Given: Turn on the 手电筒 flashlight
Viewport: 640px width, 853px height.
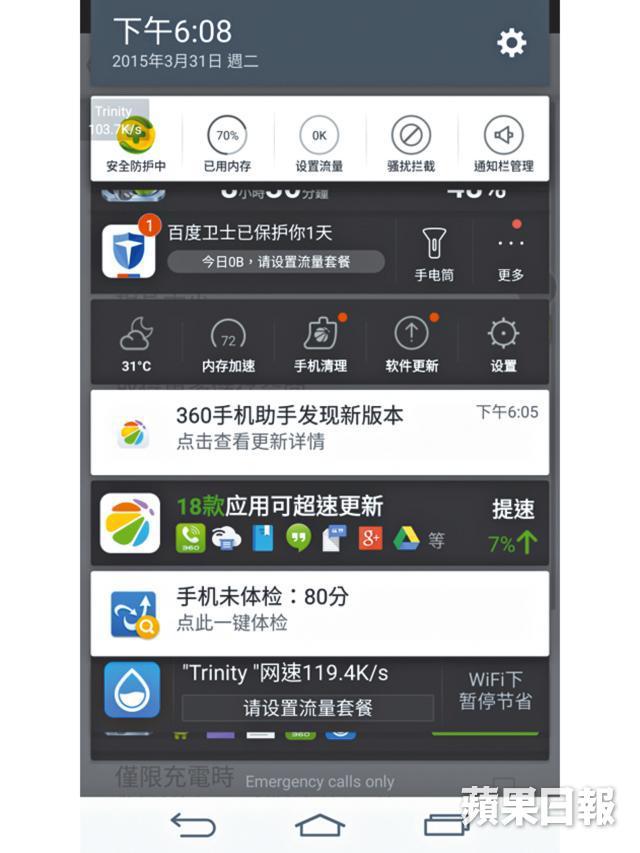Looking at the screenshot, I should pyautogui.click(x=434, y=252).
